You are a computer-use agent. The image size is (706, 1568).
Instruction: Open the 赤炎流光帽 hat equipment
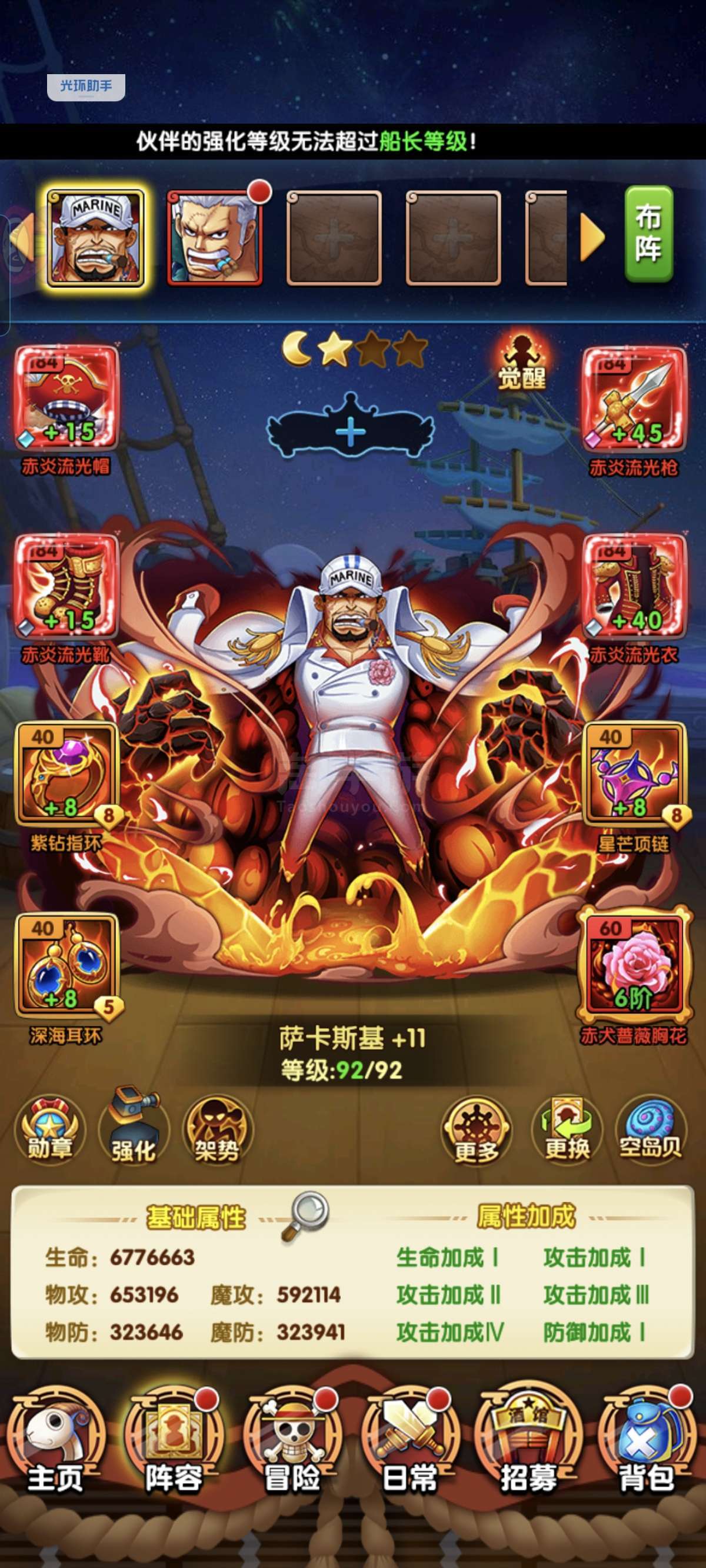pyautogui.click(x=66, y=397)
